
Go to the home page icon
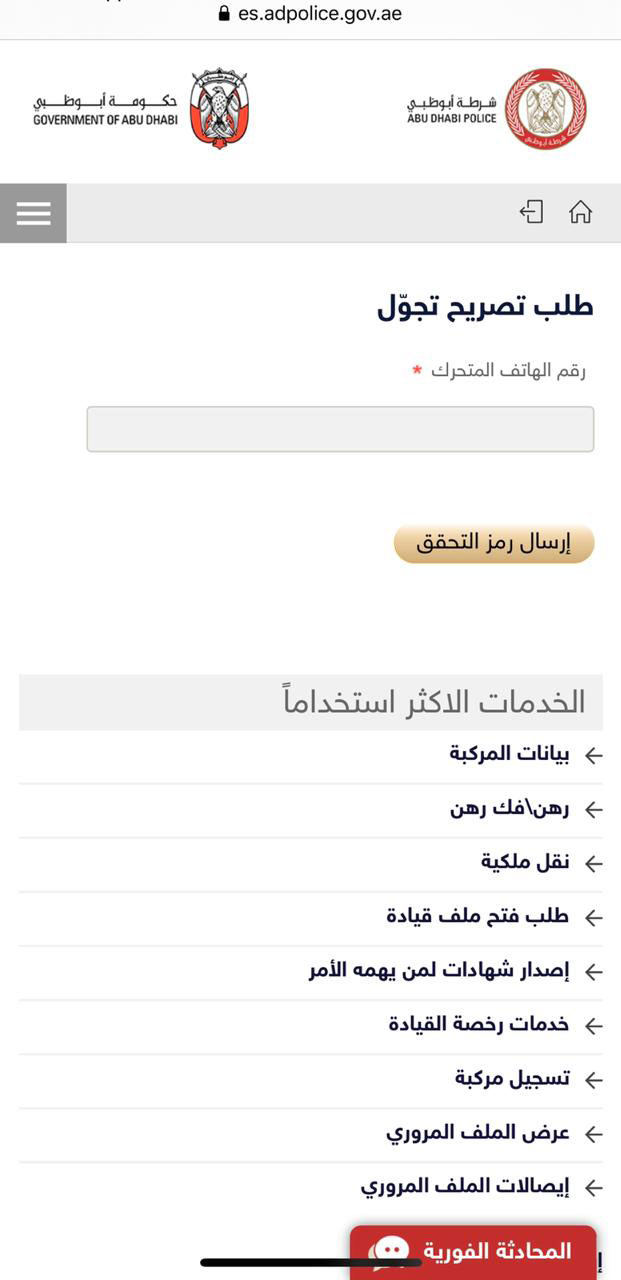coord(580,212)
